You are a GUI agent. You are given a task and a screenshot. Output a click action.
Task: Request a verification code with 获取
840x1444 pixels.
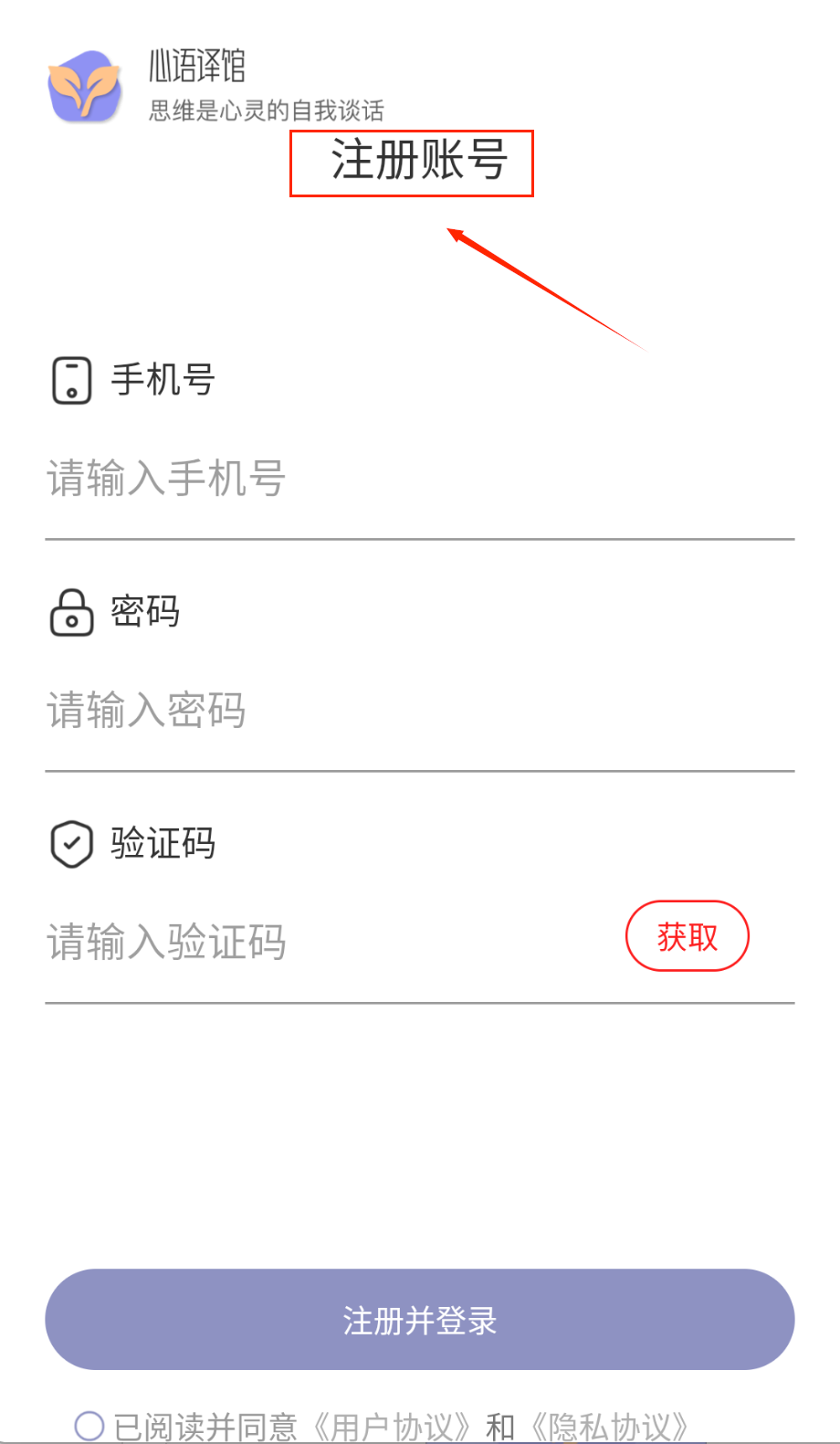[x=687, y=936]
